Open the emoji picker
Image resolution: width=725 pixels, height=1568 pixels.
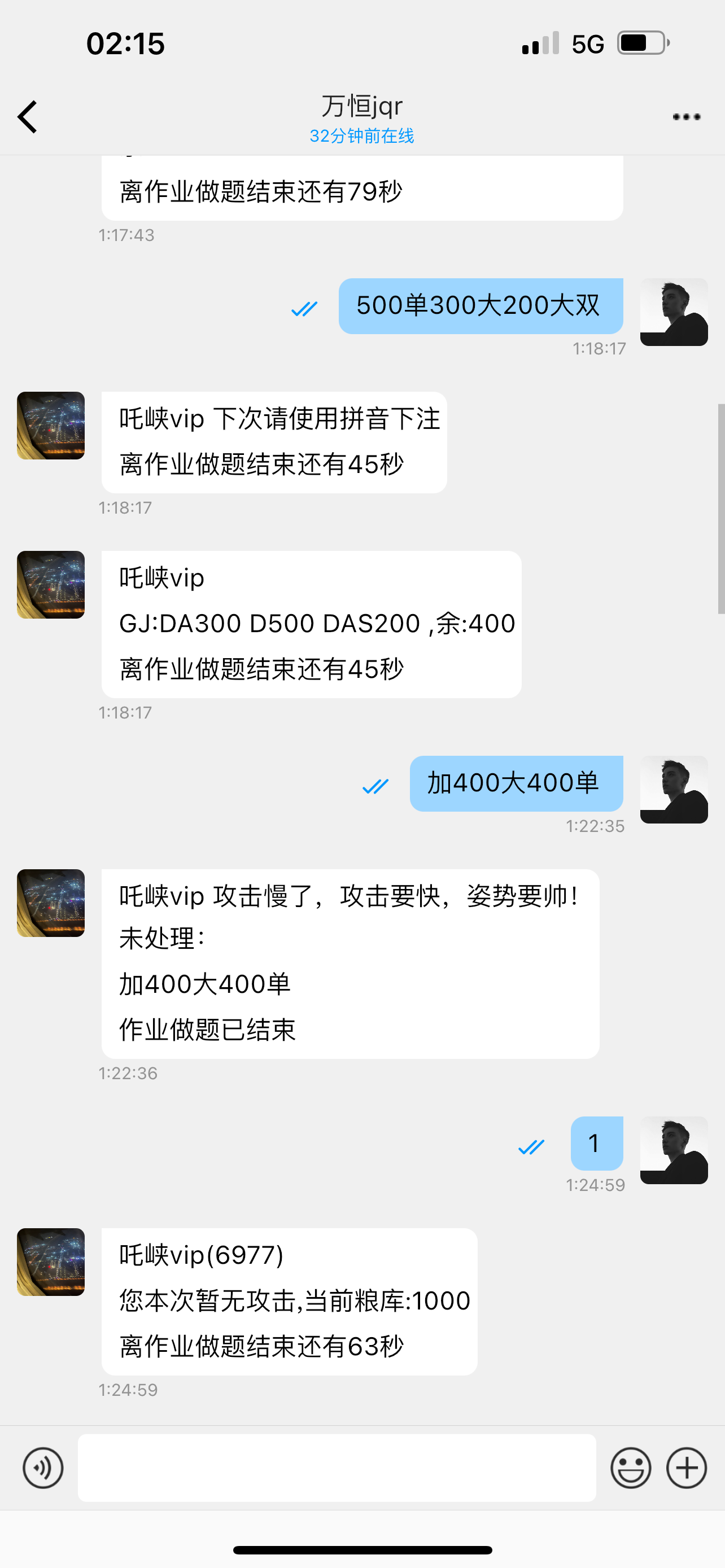pos(630,1468)
